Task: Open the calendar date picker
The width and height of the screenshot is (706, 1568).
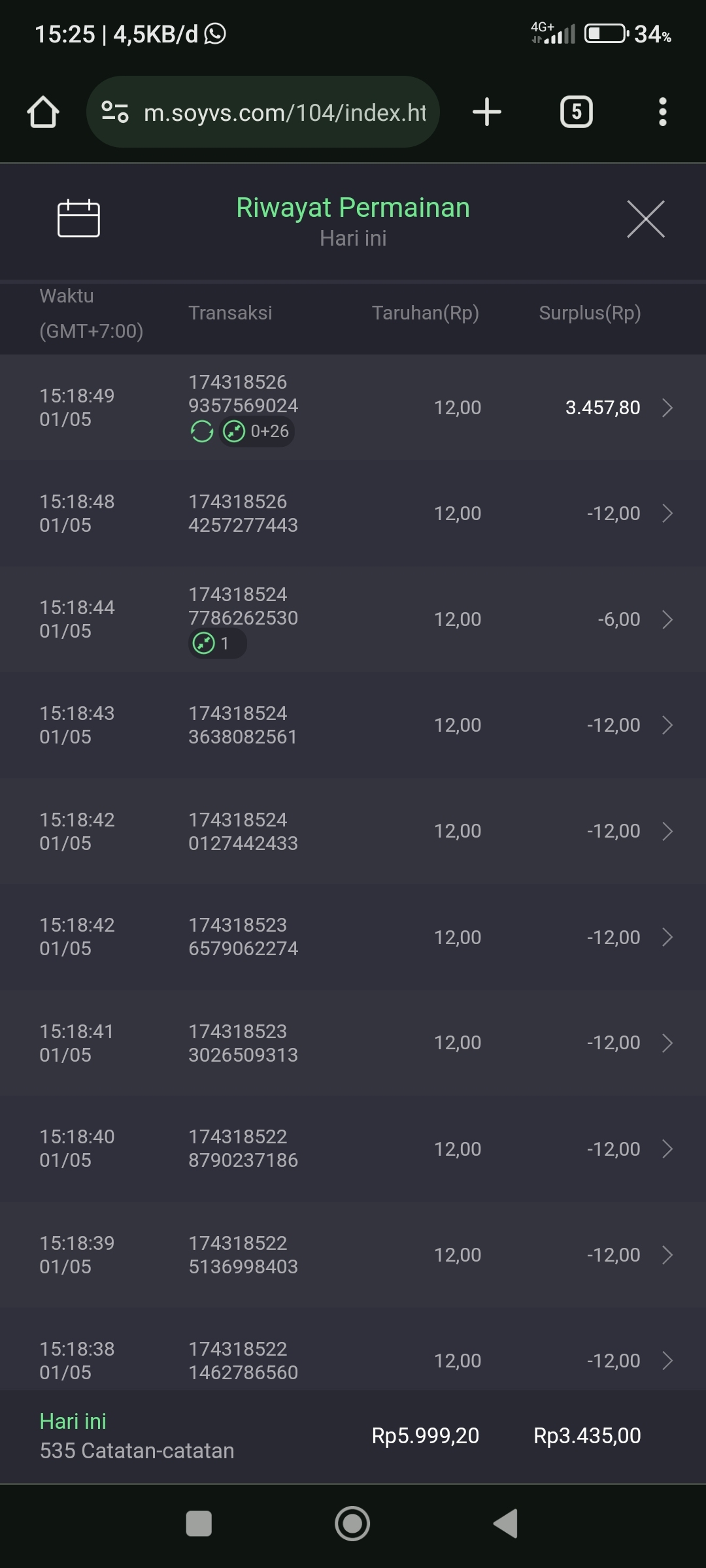Action: (x=78, y=218)
